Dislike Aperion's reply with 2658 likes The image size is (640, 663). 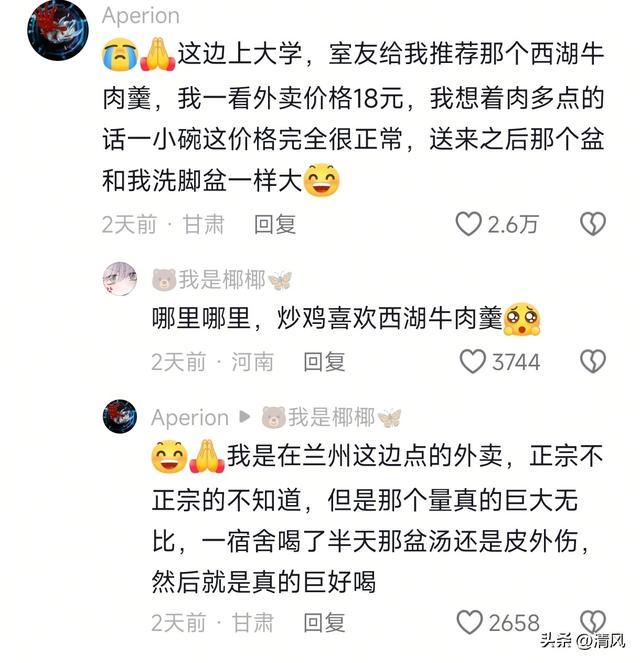(x=593, y=621)
